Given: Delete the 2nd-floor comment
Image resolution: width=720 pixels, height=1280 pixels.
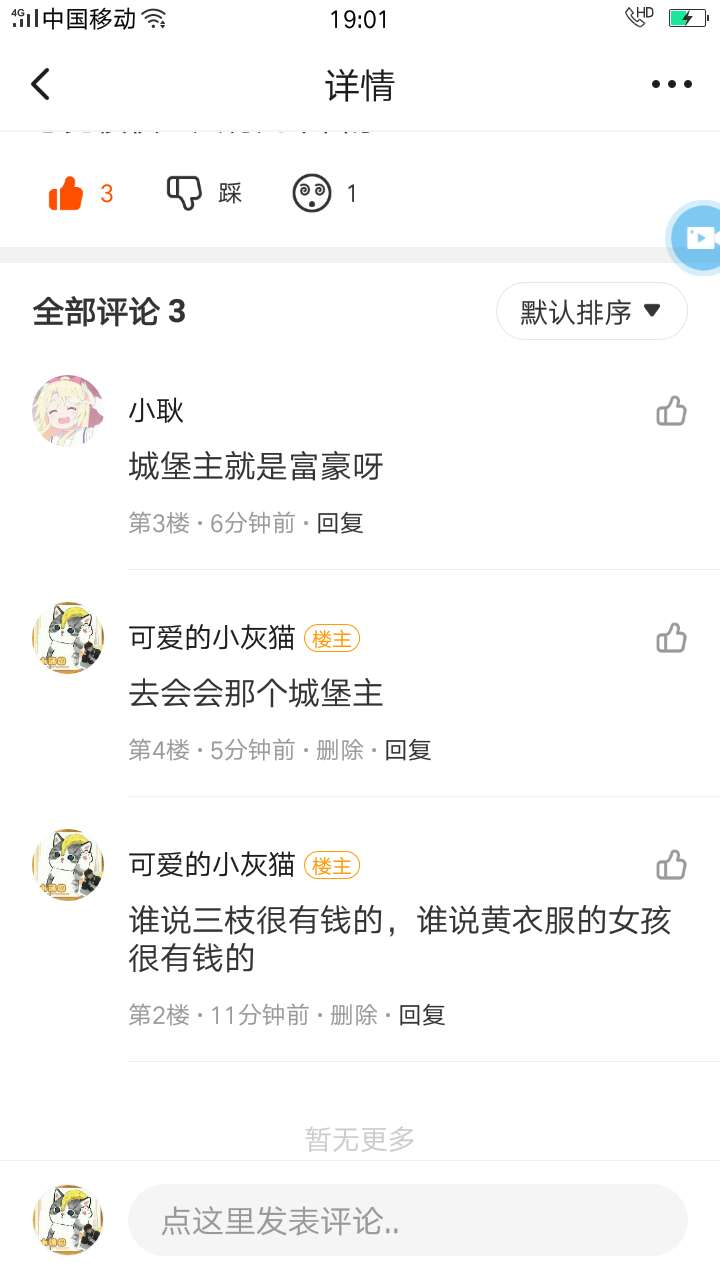Looking at the screenshot, I should tap(354, 1015).
